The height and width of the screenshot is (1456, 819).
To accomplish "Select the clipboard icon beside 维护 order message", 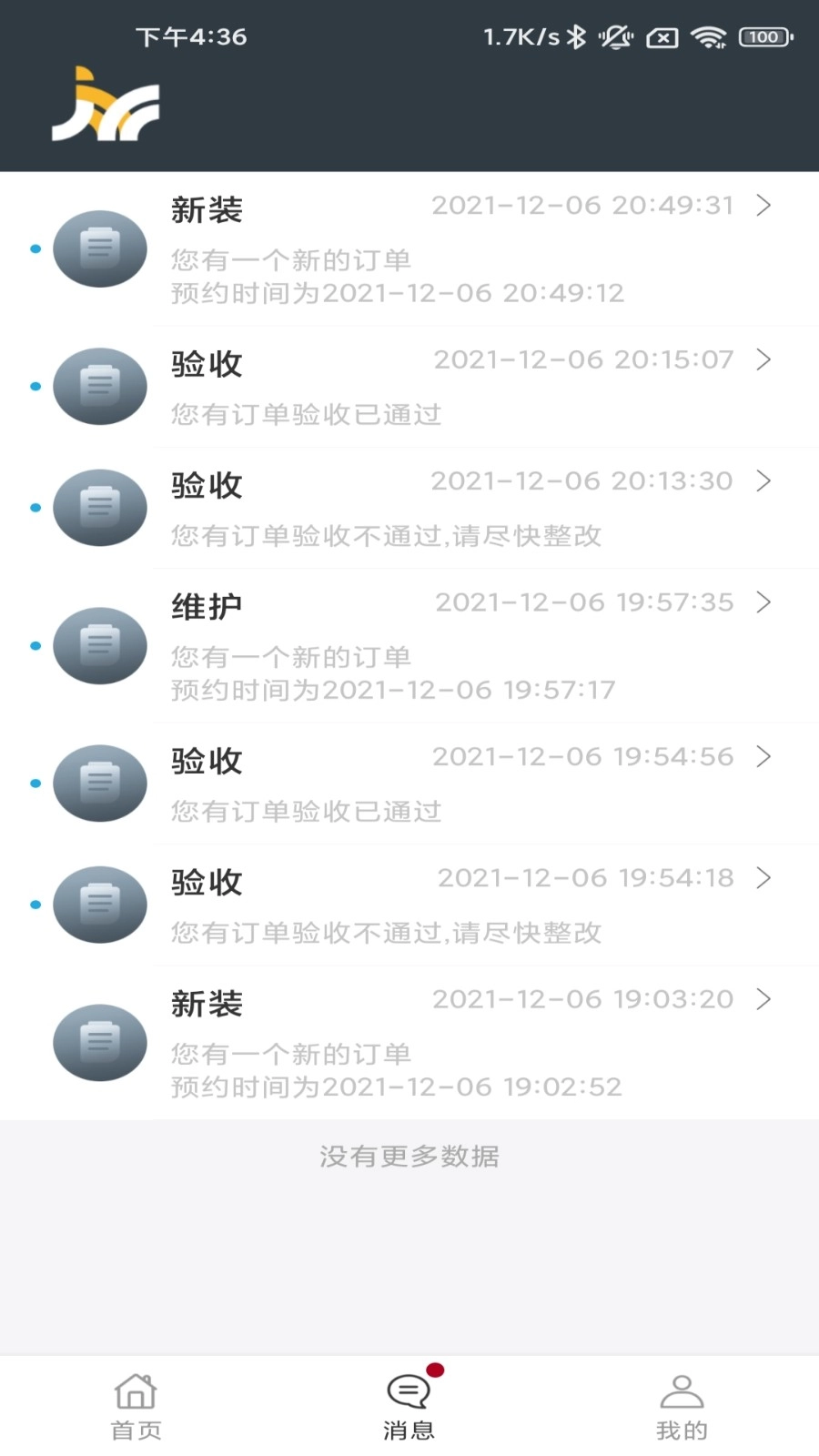I will click(99, 645).
